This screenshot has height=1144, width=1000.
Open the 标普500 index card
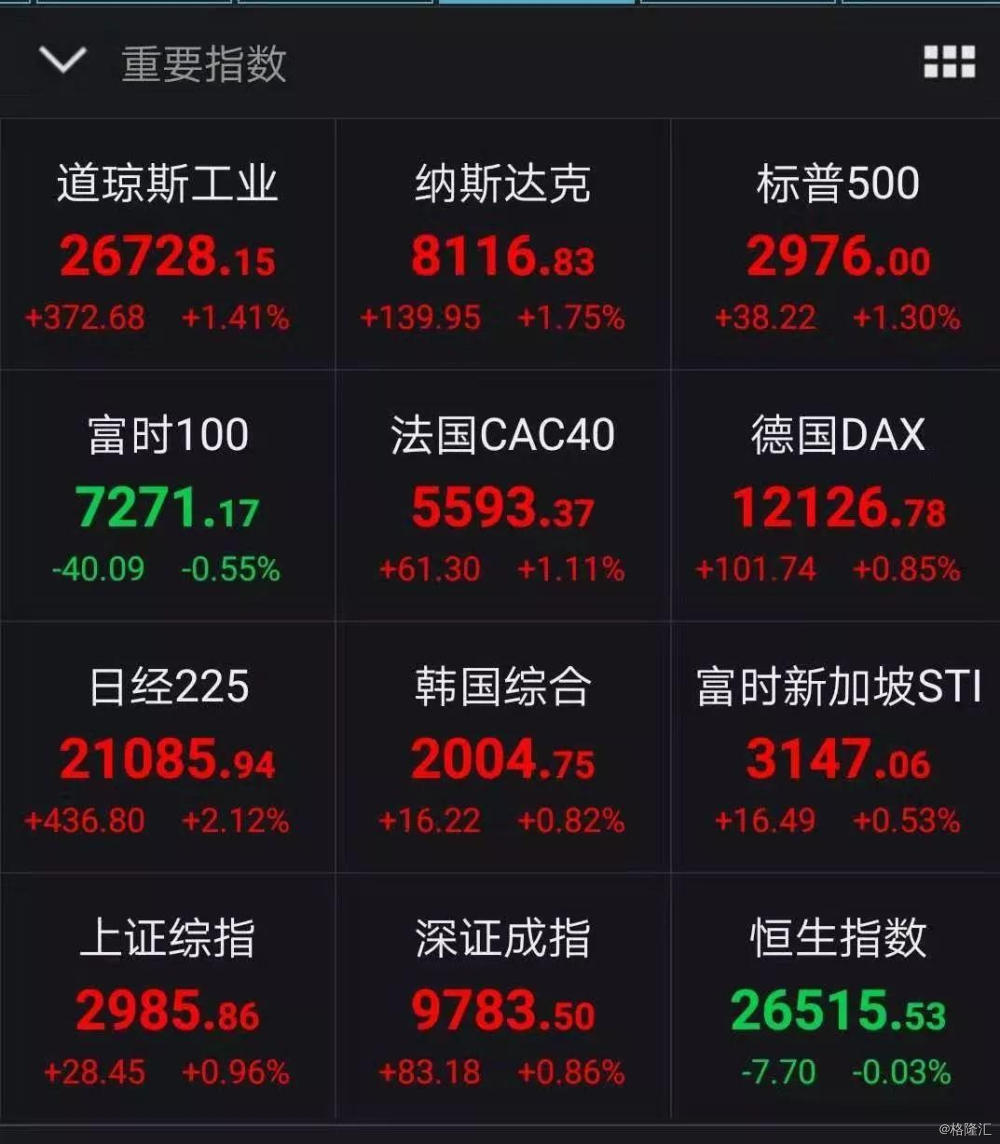837,246
